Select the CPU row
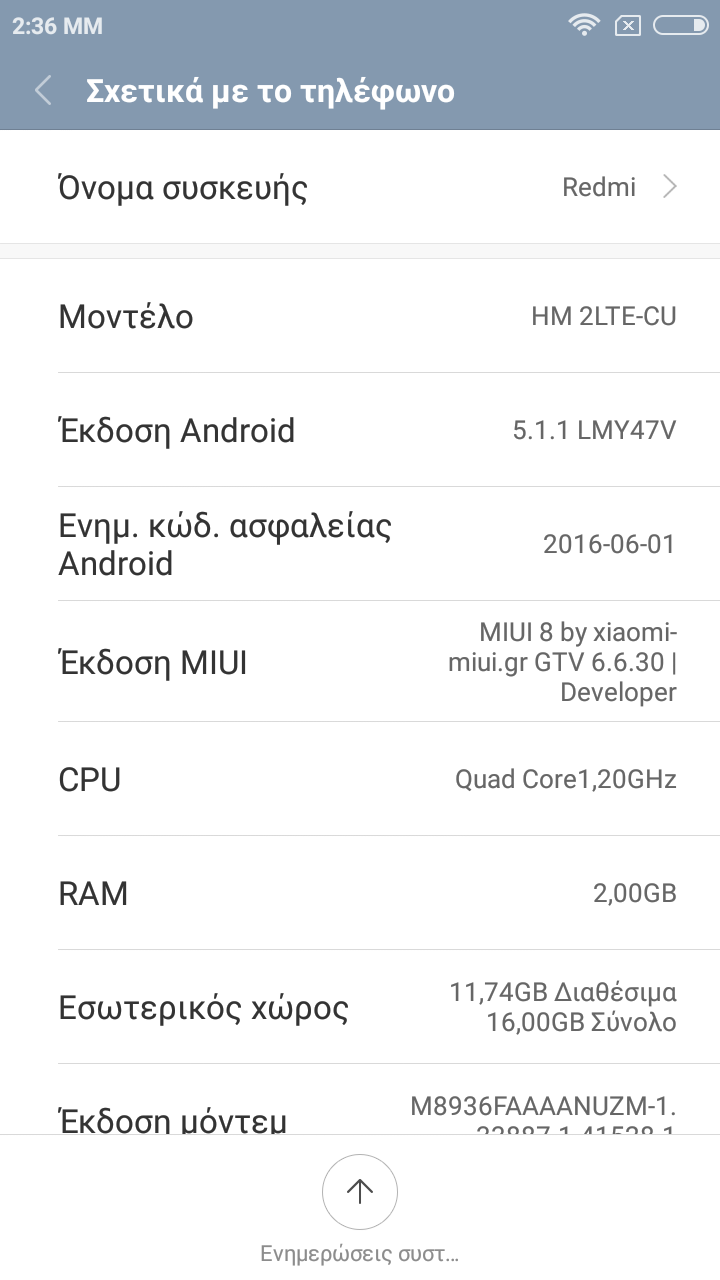 point(360,779)
